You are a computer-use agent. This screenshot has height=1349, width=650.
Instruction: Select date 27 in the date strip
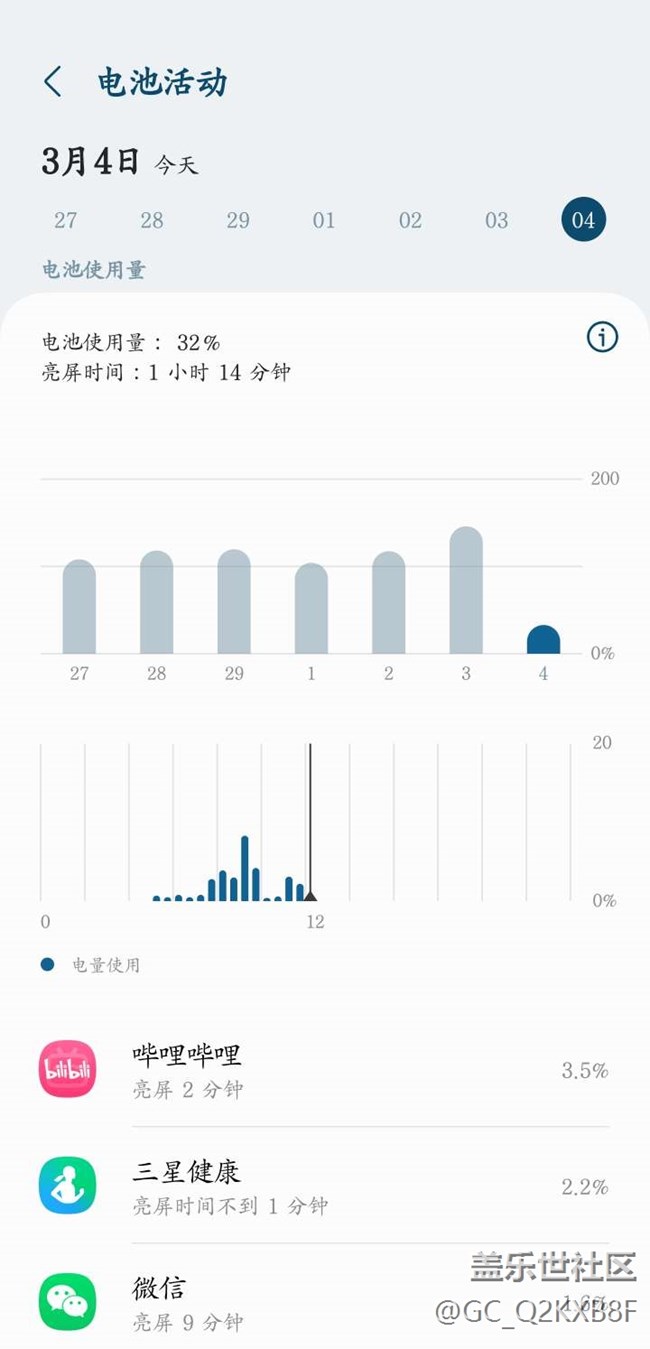(66, 220)
